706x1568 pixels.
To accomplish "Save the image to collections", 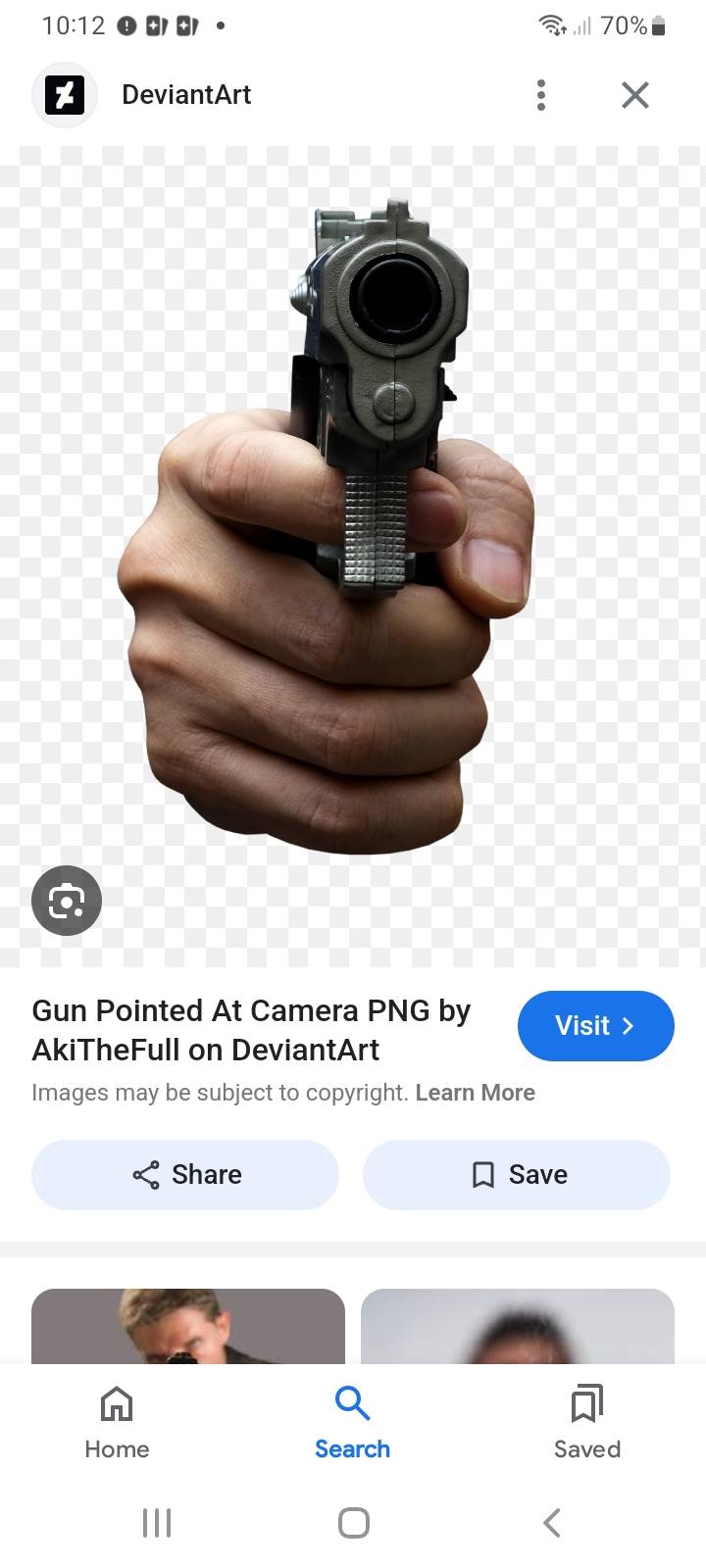I will click(517, 1174).
